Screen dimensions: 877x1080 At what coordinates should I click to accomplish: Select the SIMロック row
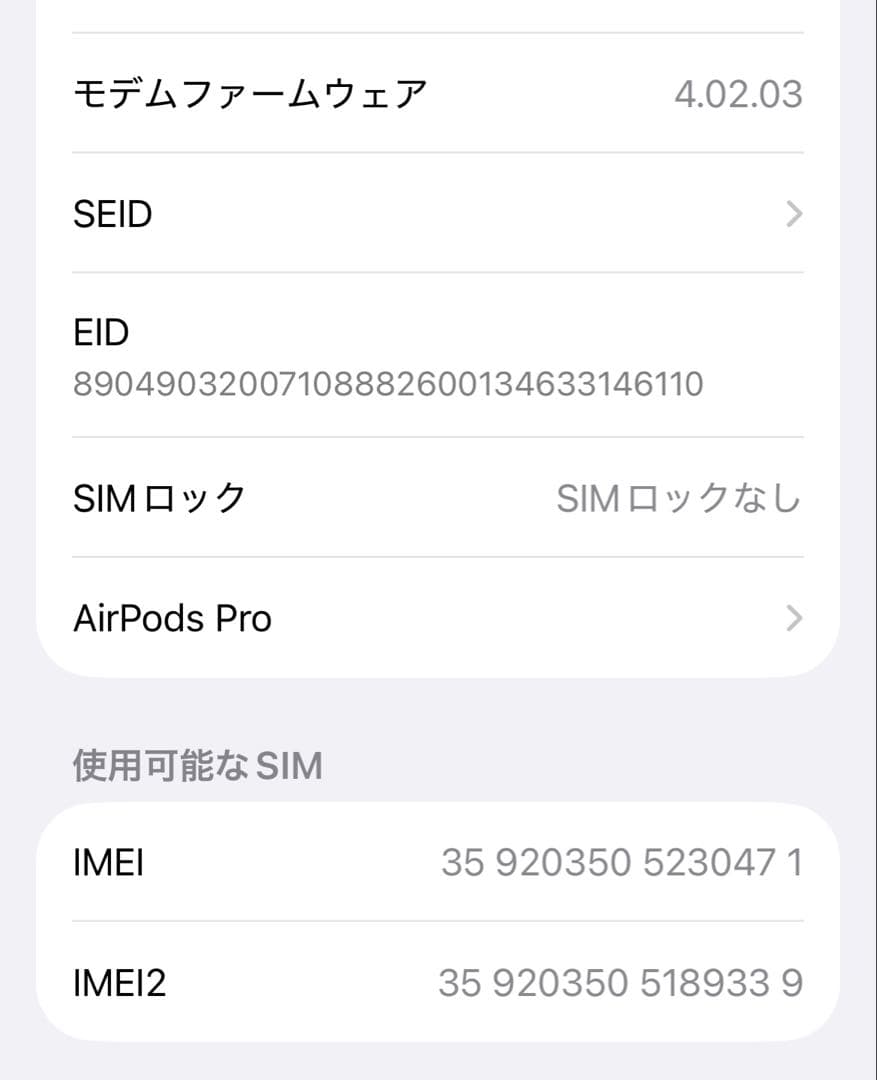[438, 497]
